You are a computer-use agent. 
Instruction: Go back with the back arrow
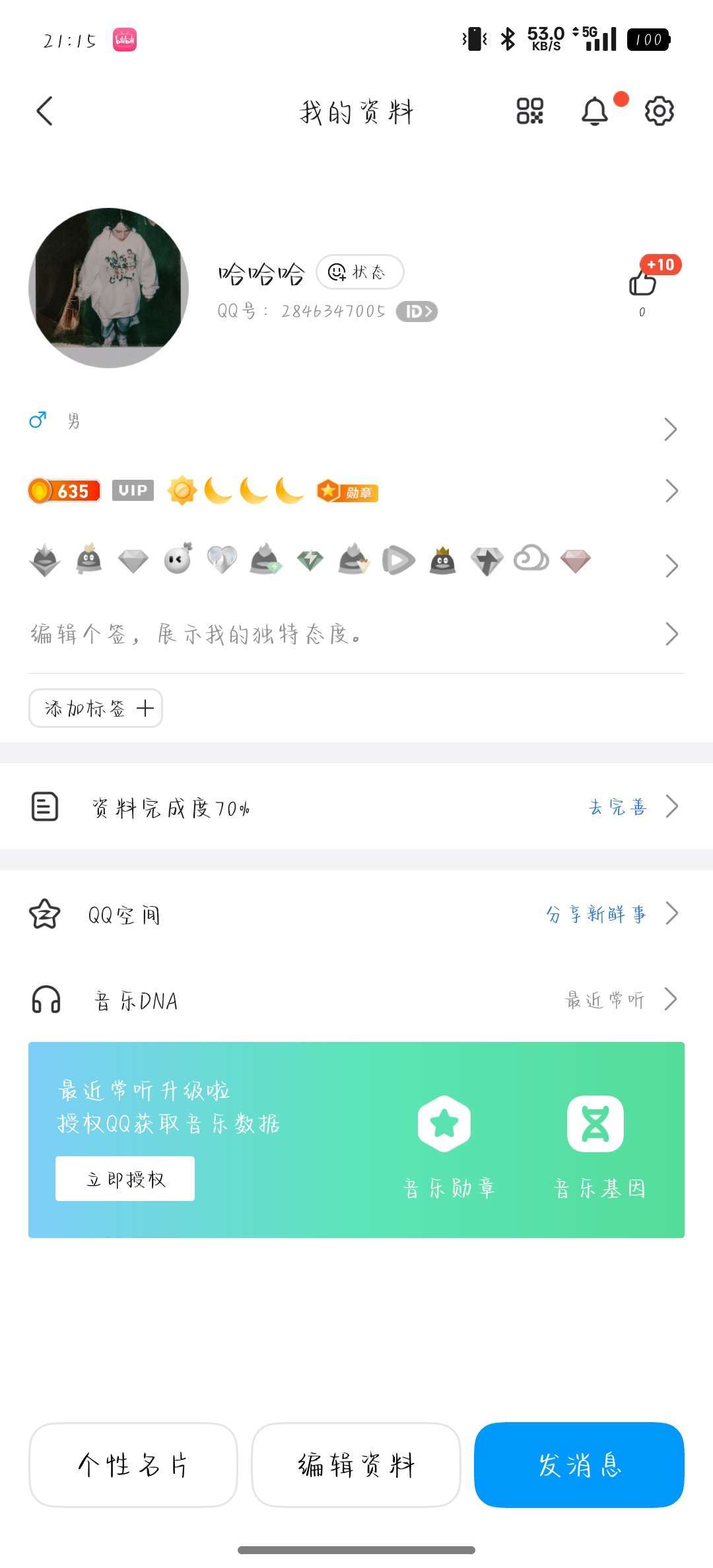44,111
